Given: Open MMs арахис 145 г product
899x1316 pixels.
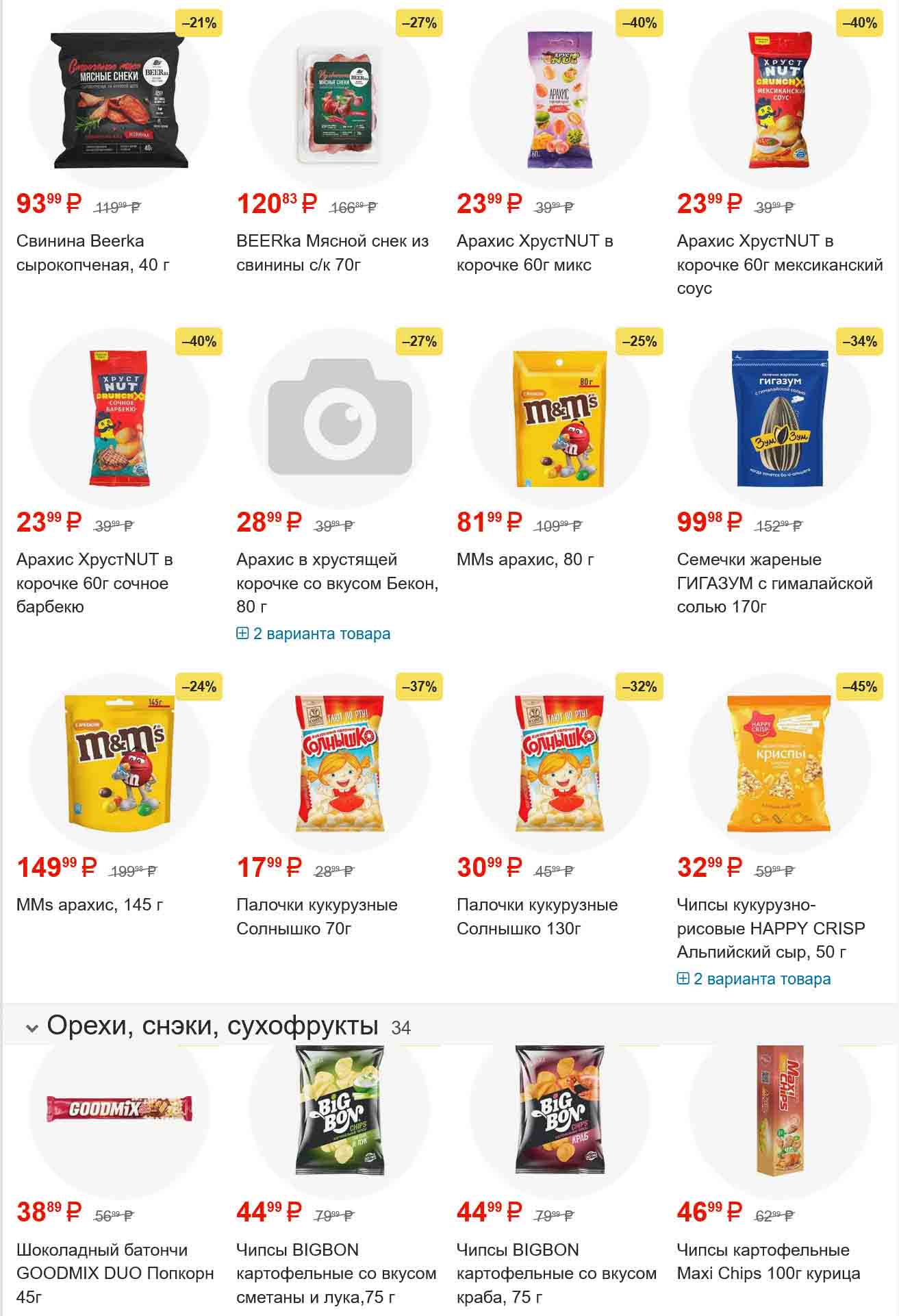Looking at the screenshot, I should coord(90,905).
